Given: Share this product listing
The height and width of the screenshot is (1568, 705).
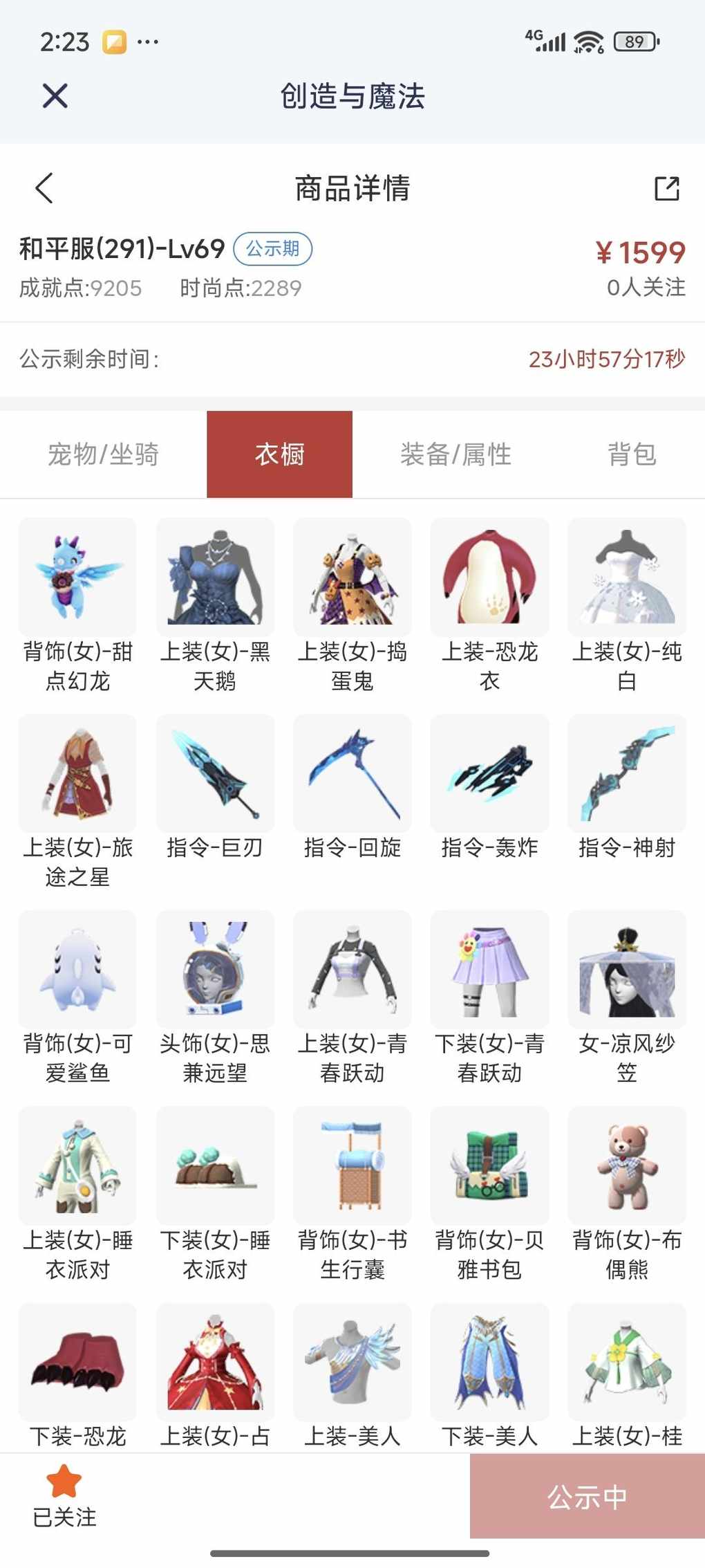Looking at the screenshot, I should [x=667, y=188].
